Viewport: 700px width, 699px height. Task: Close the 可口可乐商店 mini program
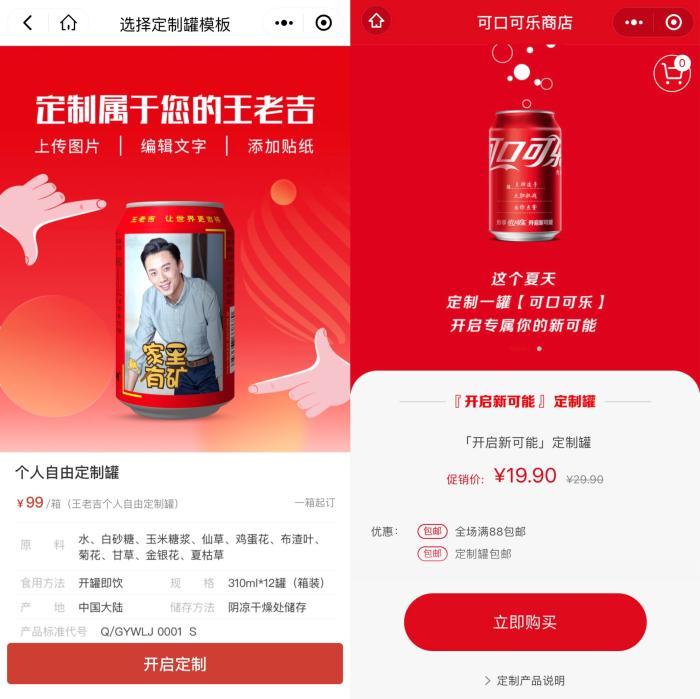point(673,22)
